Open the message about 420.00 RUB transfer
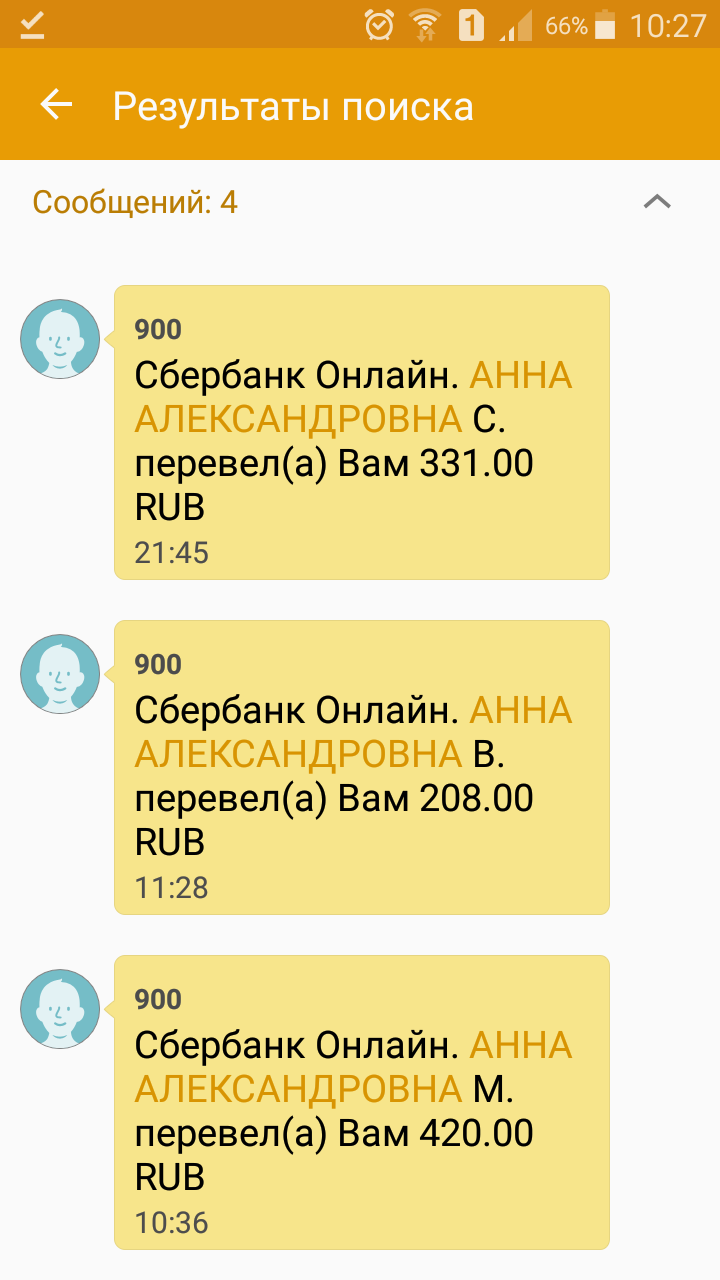The height and width of the screenshot is (1280, 720). tap(361, 1102)
